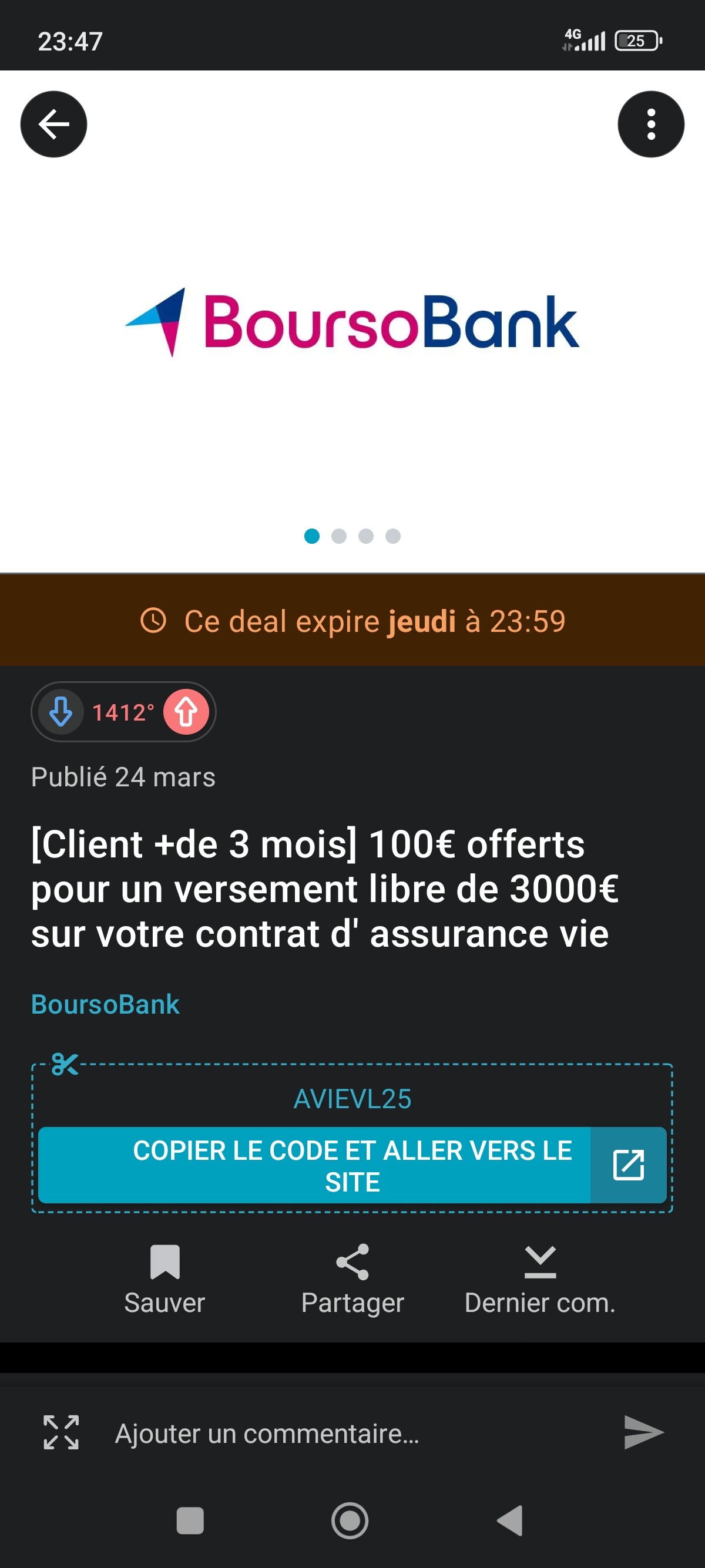Tap Copier le code et aller vers le site
705x1568 pixels.
pyautogui.click(x=352, y=1165)
